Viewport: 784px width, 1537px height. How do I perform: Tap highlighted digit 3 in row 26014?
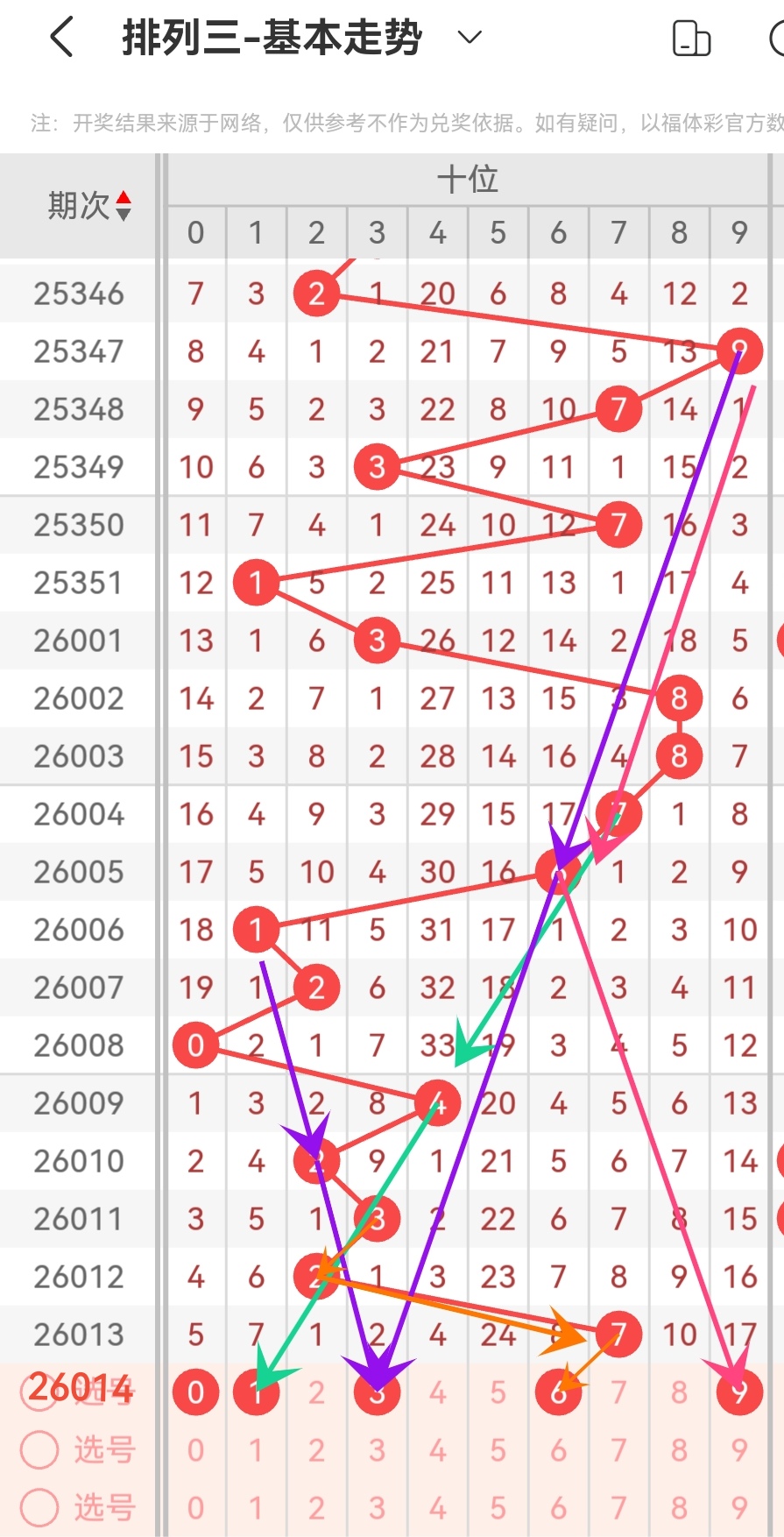(376, 1392)
